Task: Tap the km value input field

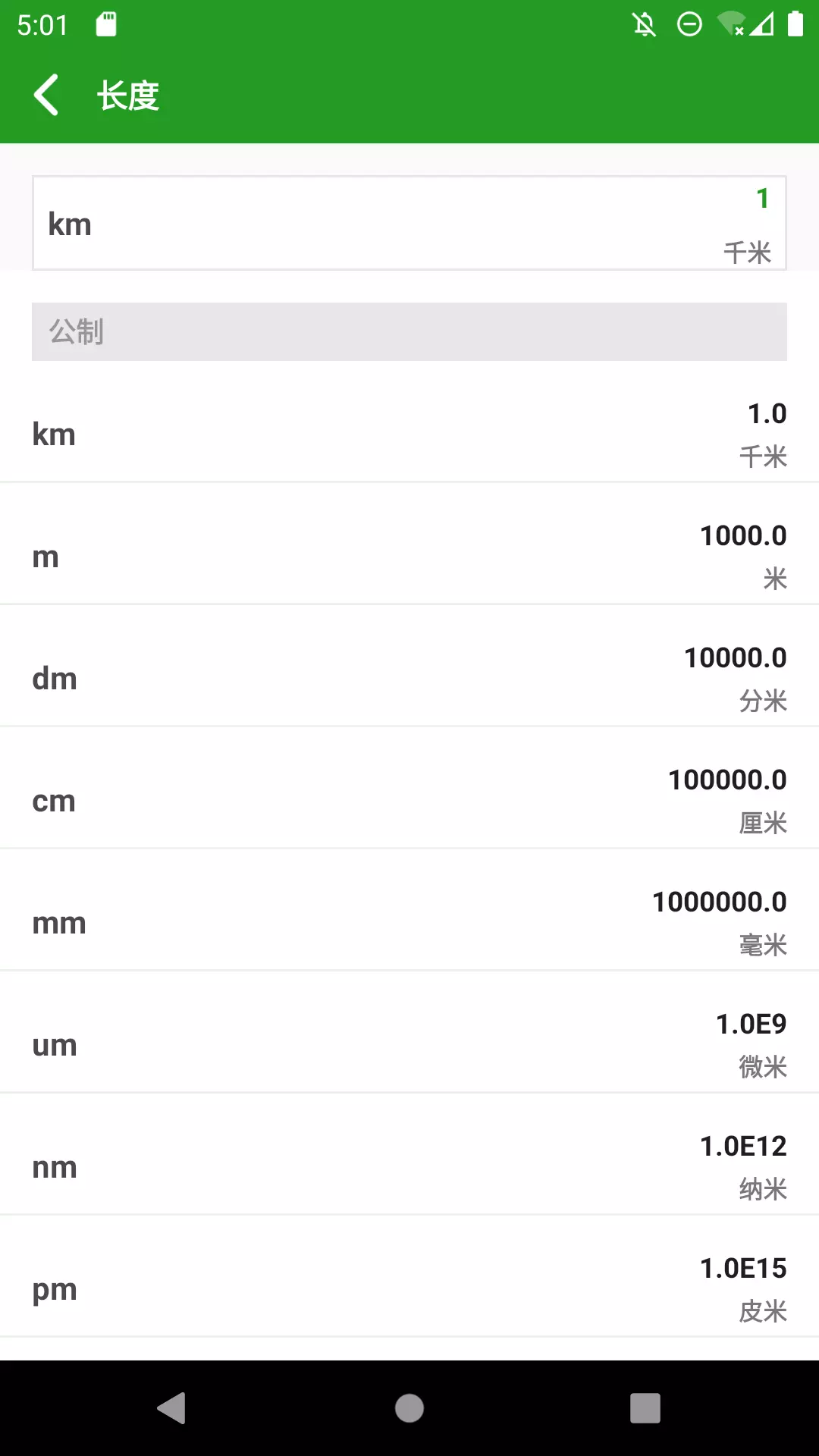Action: [x=409, y=223]
